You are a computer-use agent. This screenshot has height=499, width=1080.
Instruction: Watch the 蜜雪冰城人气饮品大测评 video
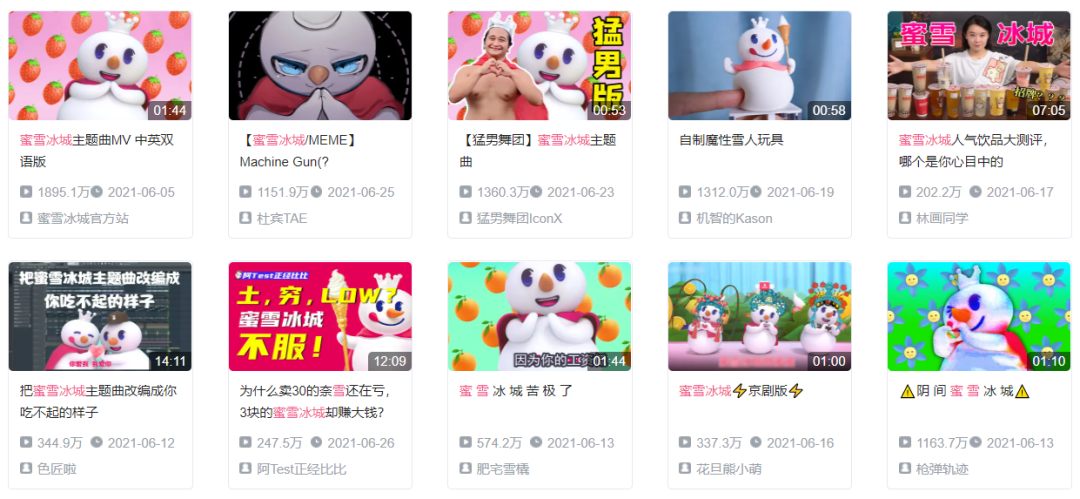(978, 66)
